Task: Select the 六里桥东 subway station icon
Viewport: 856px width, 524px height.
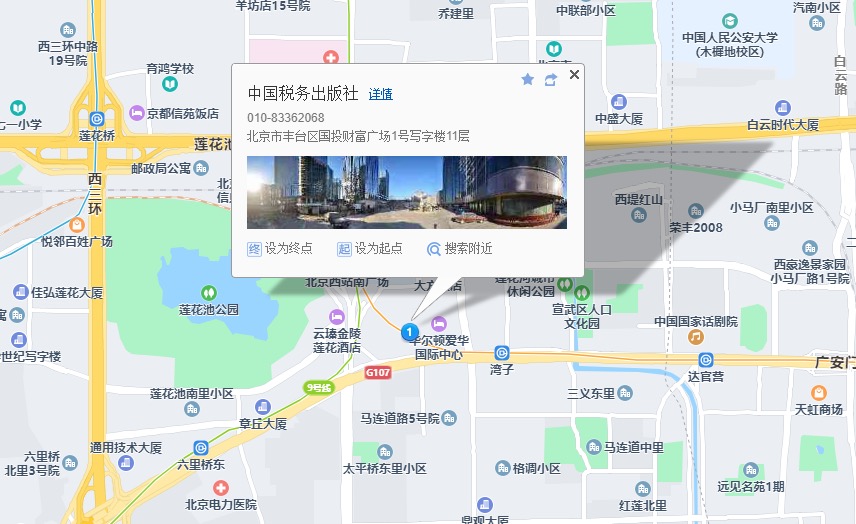Action: click(202, 448)
